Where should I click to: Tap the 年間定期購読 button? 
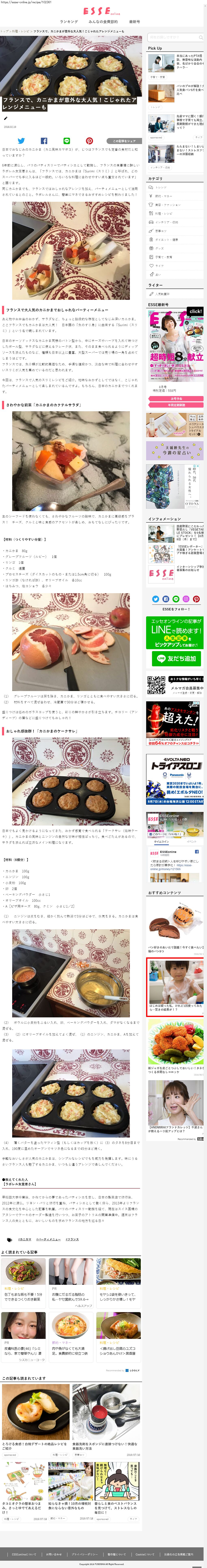pos(176,405)
